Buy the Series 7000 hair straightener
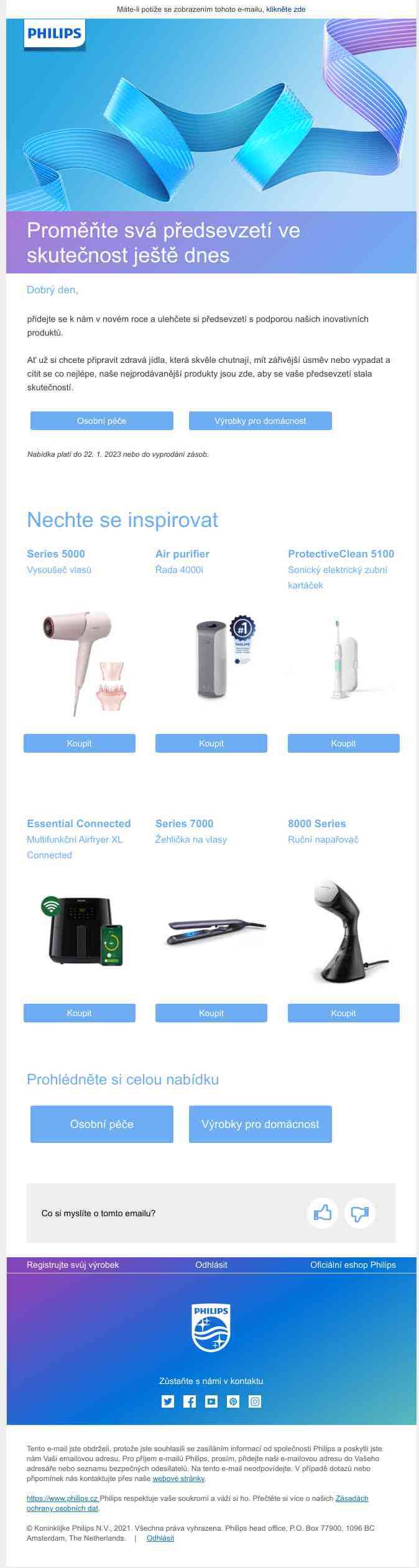419x1568 pixels. pos(211,1013)
